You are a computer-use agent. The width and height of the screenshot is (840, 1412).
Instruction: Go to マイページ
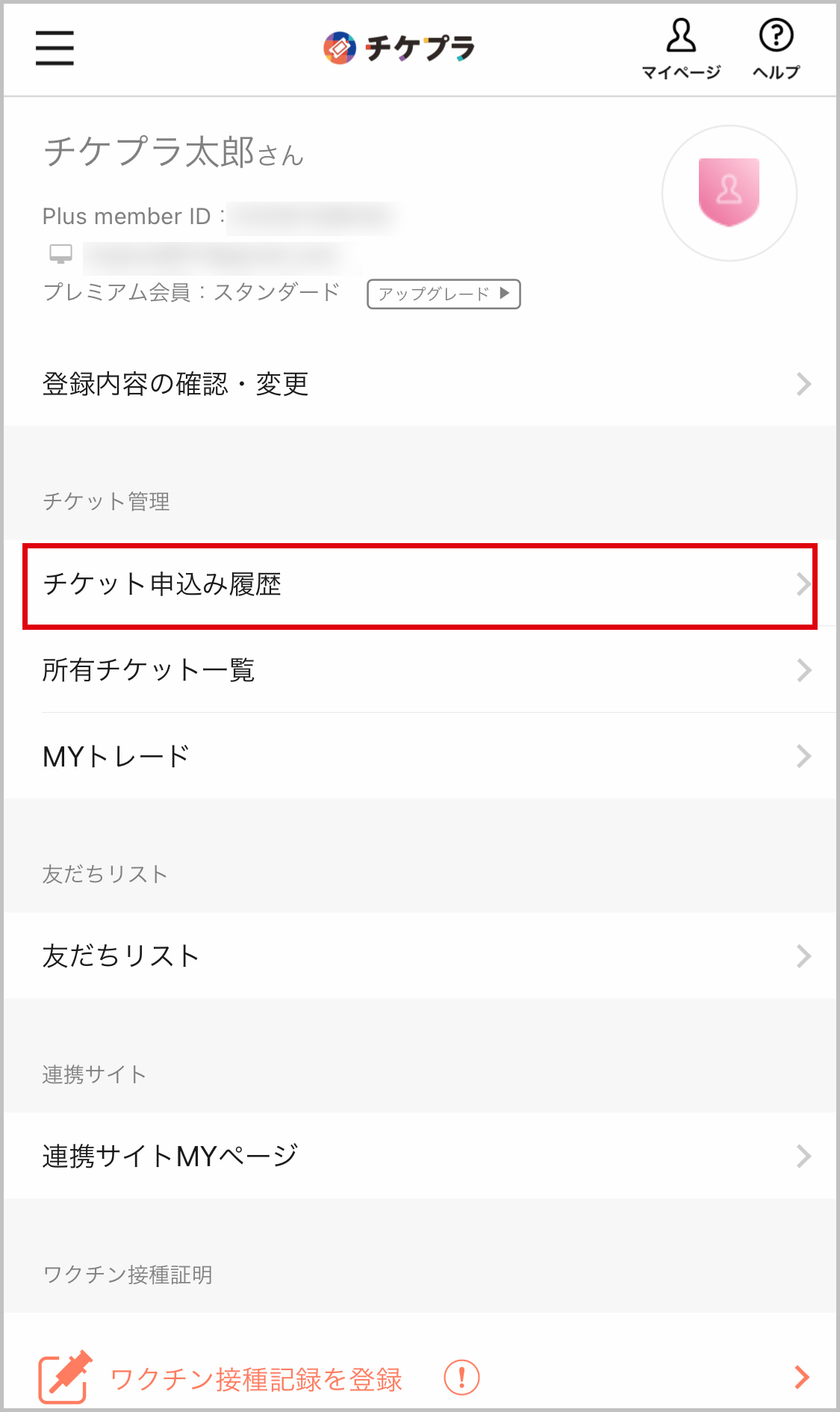(x=680, y=49)
